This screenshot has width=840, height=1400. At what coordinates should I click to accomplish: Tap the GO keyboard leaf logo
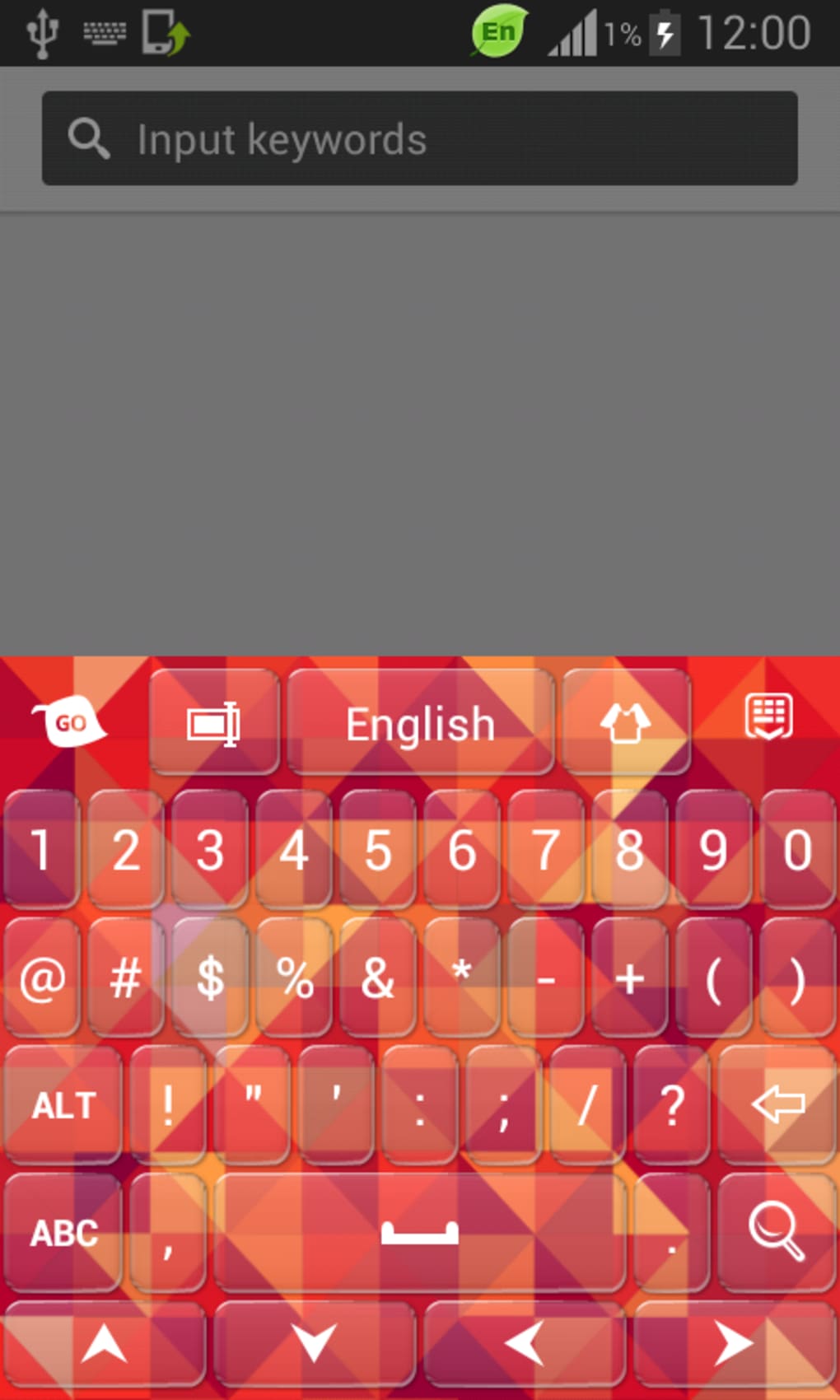pyautogui.click(x=69, y=725)
